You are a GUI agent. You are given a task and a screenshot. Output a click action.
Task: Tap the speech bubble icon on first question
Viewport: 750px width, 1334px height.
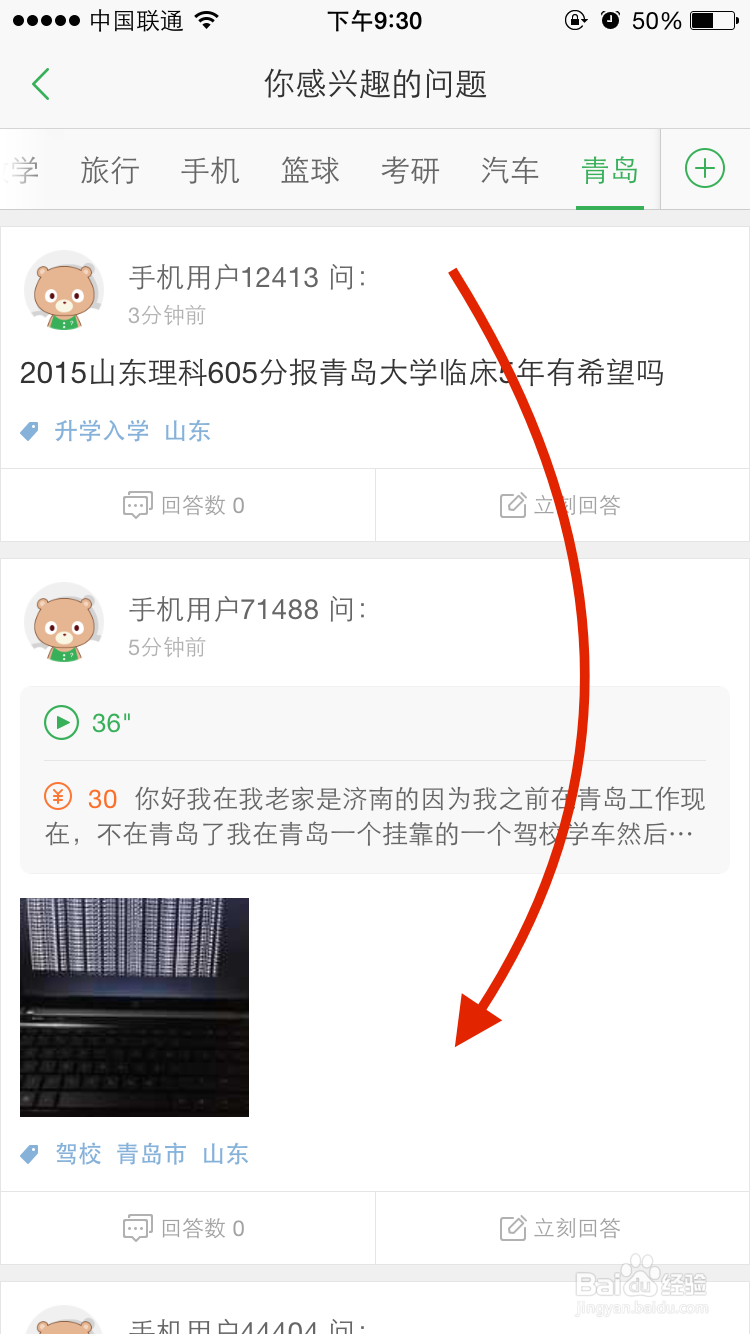coord(135,505)
